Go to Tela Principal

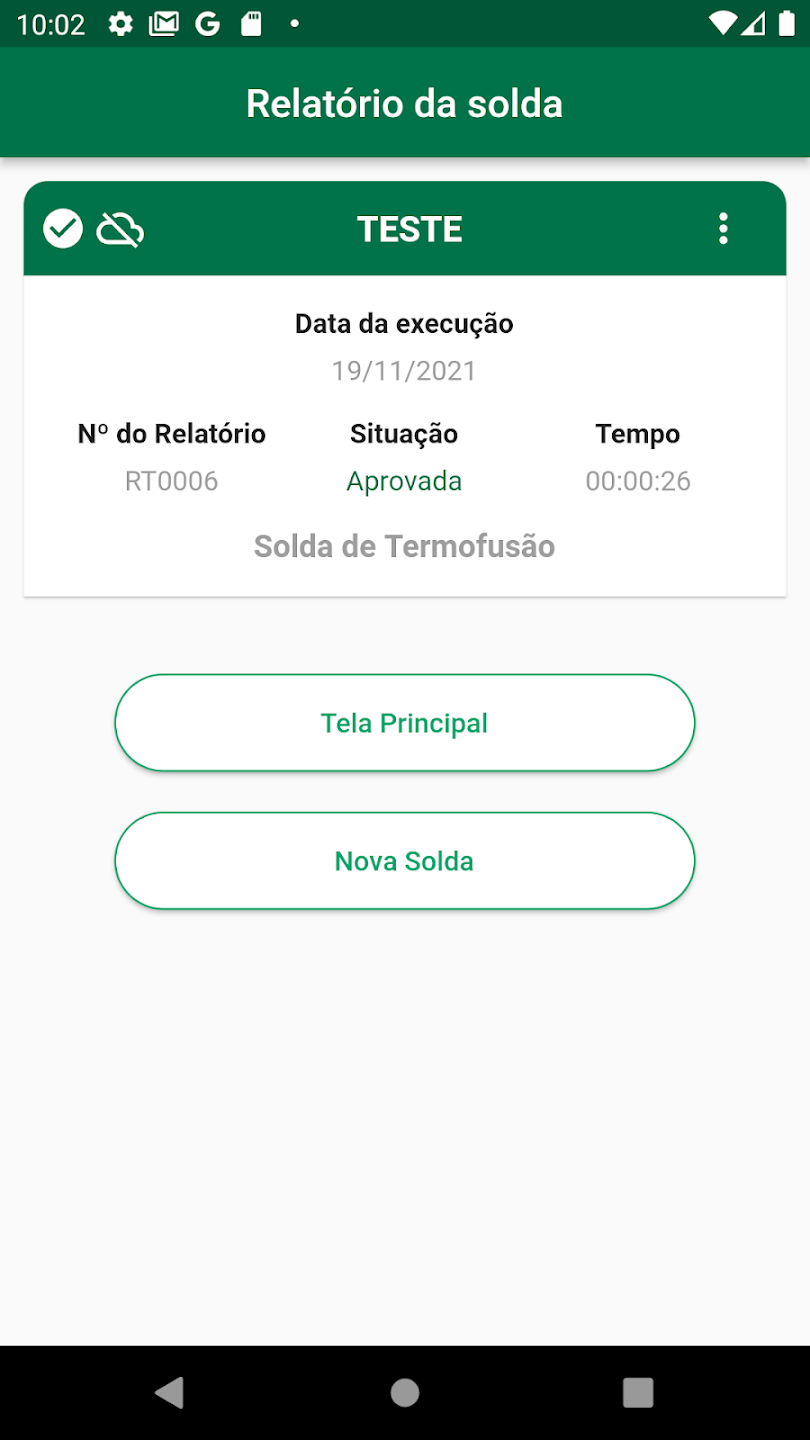(x=404, y=723)
